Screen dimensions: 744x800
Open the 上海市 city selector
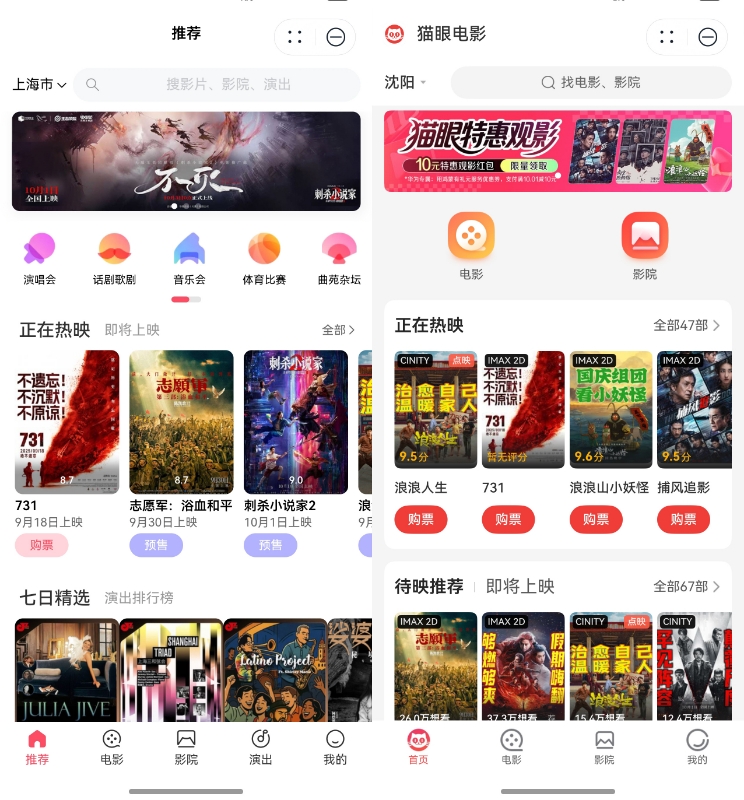40,85
